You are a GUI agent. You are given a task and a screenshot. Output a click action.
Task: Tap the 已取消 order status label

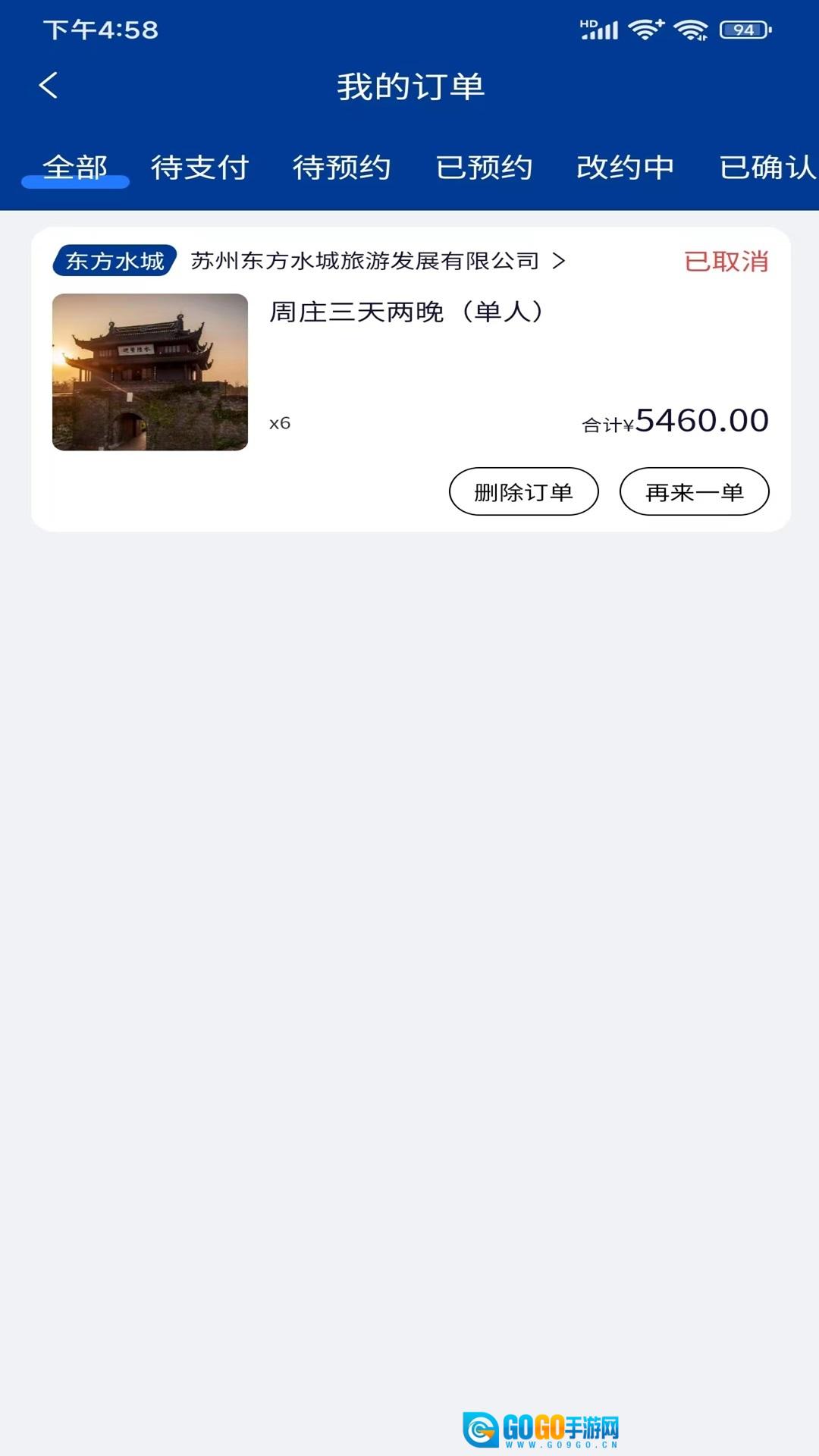click(724, 261)
